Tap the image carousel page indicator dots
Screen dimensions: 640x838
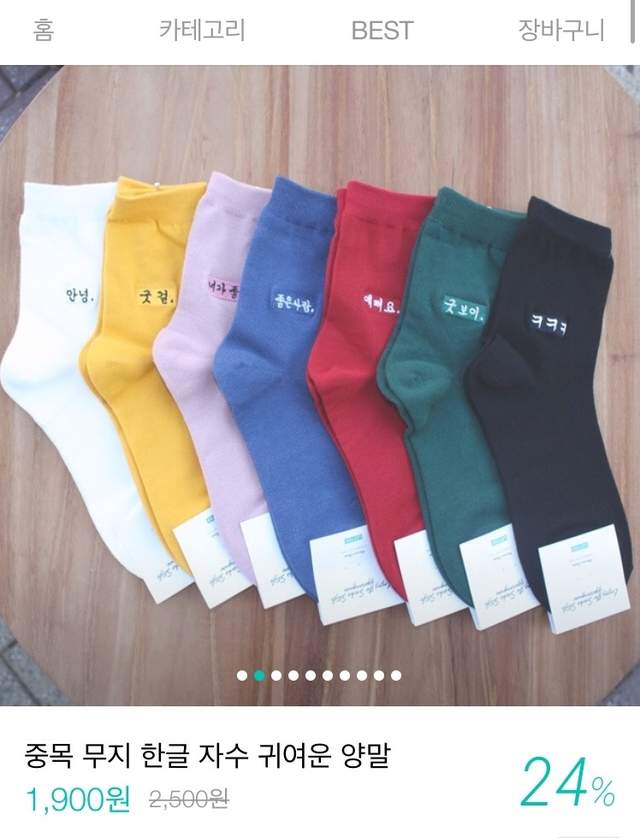click(x=319, y=676)
